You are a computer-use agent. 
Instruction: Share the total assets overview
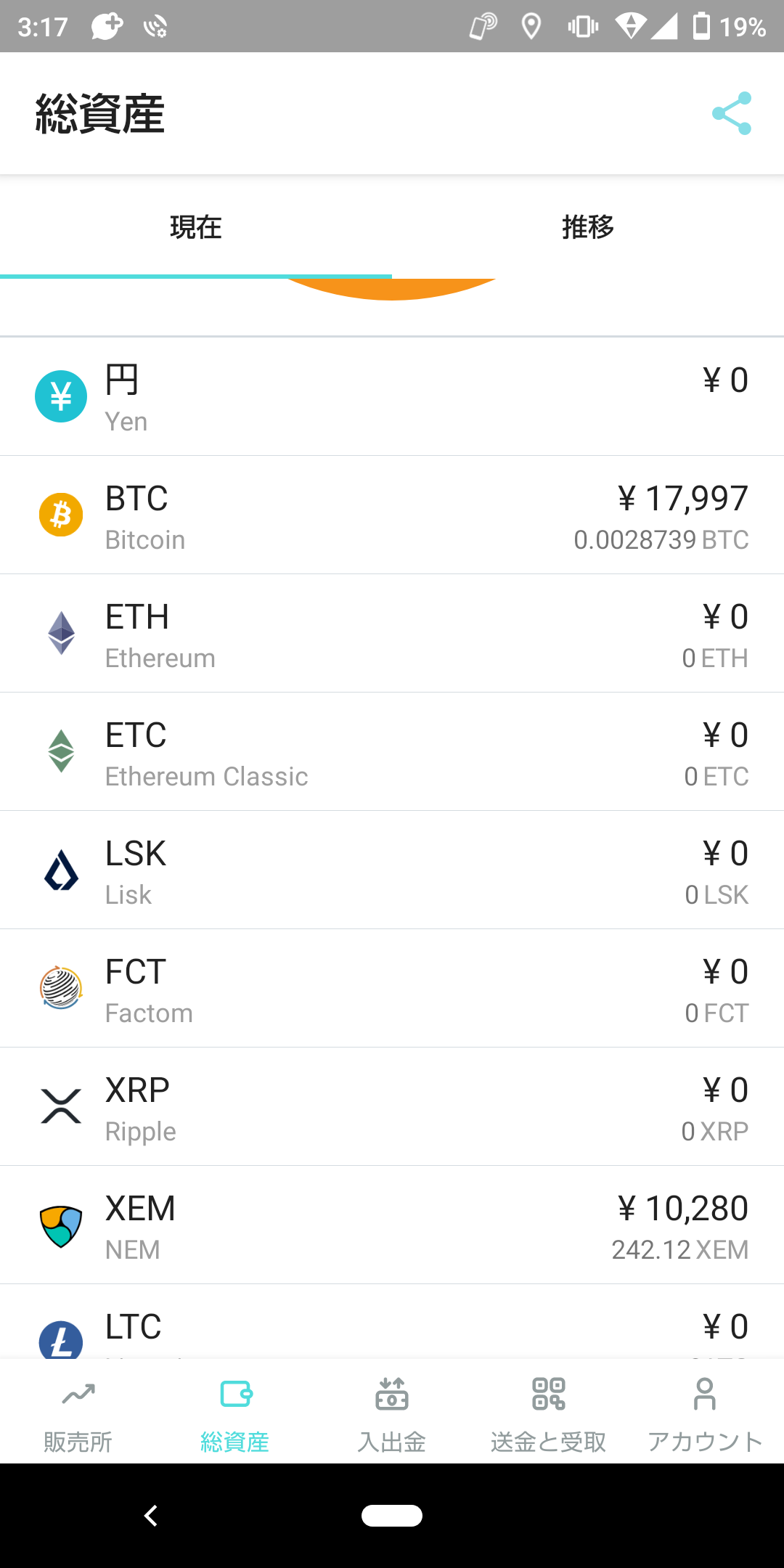point(732,113)
